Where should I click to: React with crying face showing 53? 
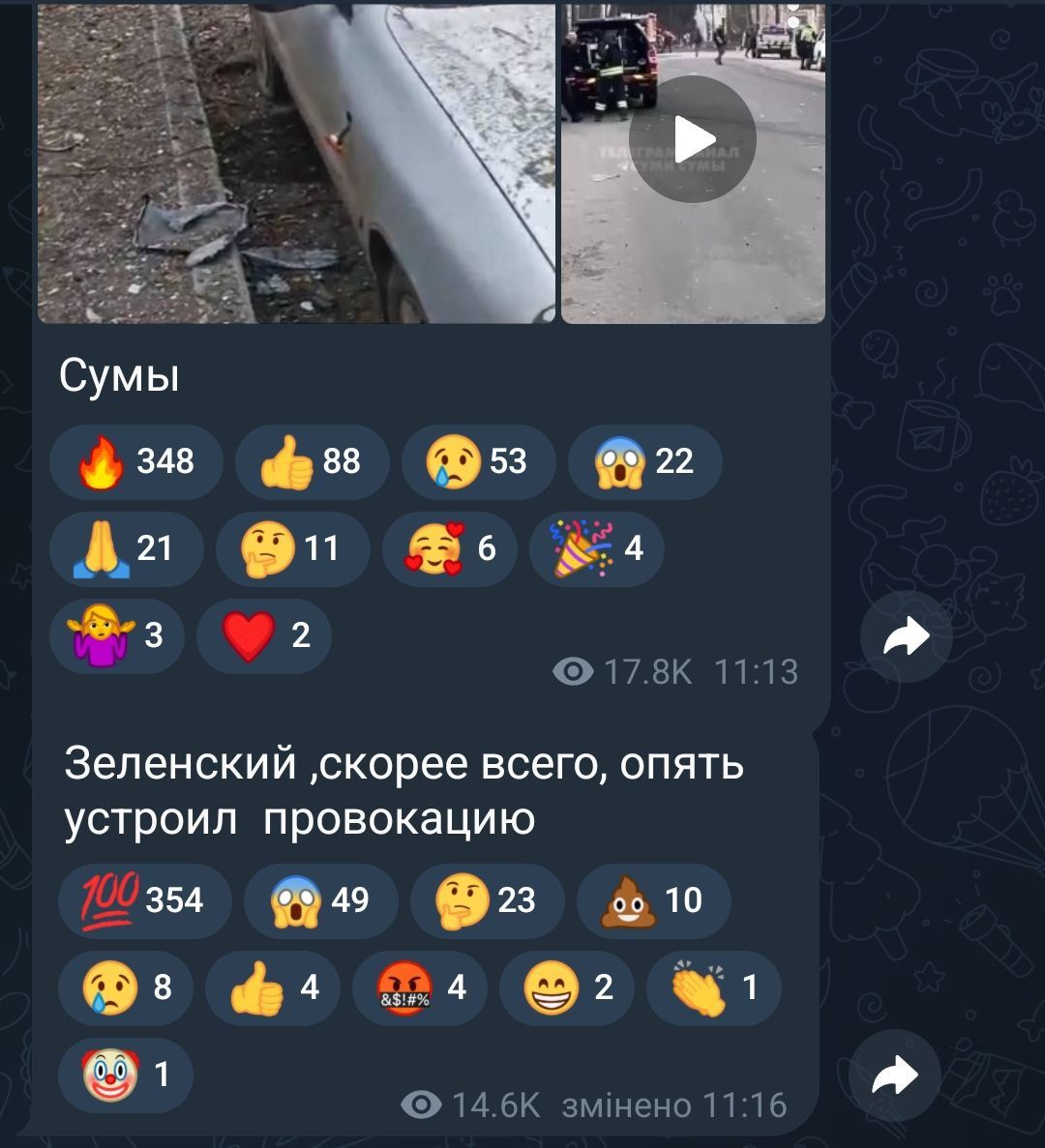tap(478, 461)
